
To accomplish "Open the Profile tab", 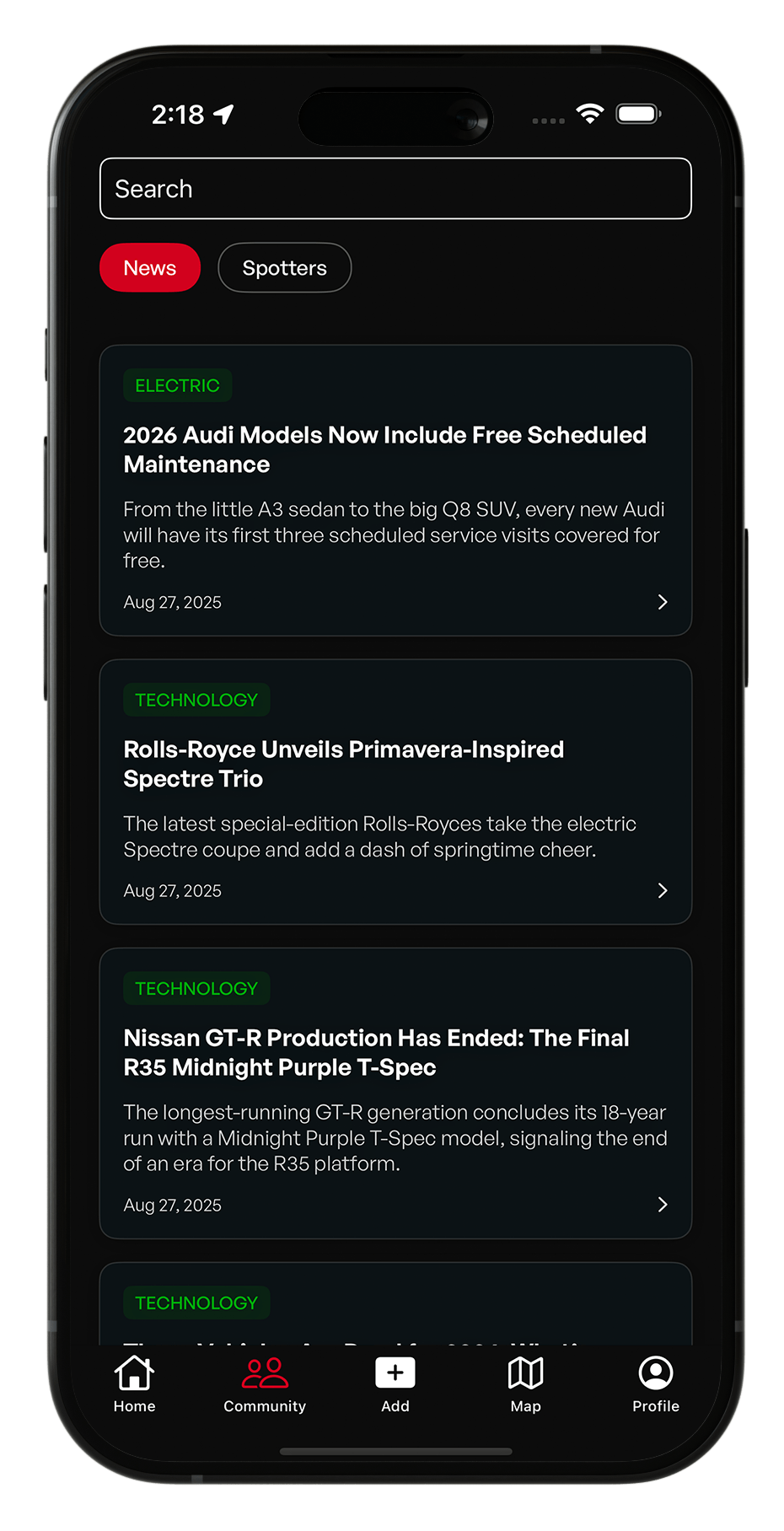I will (x=655, y=1384).
